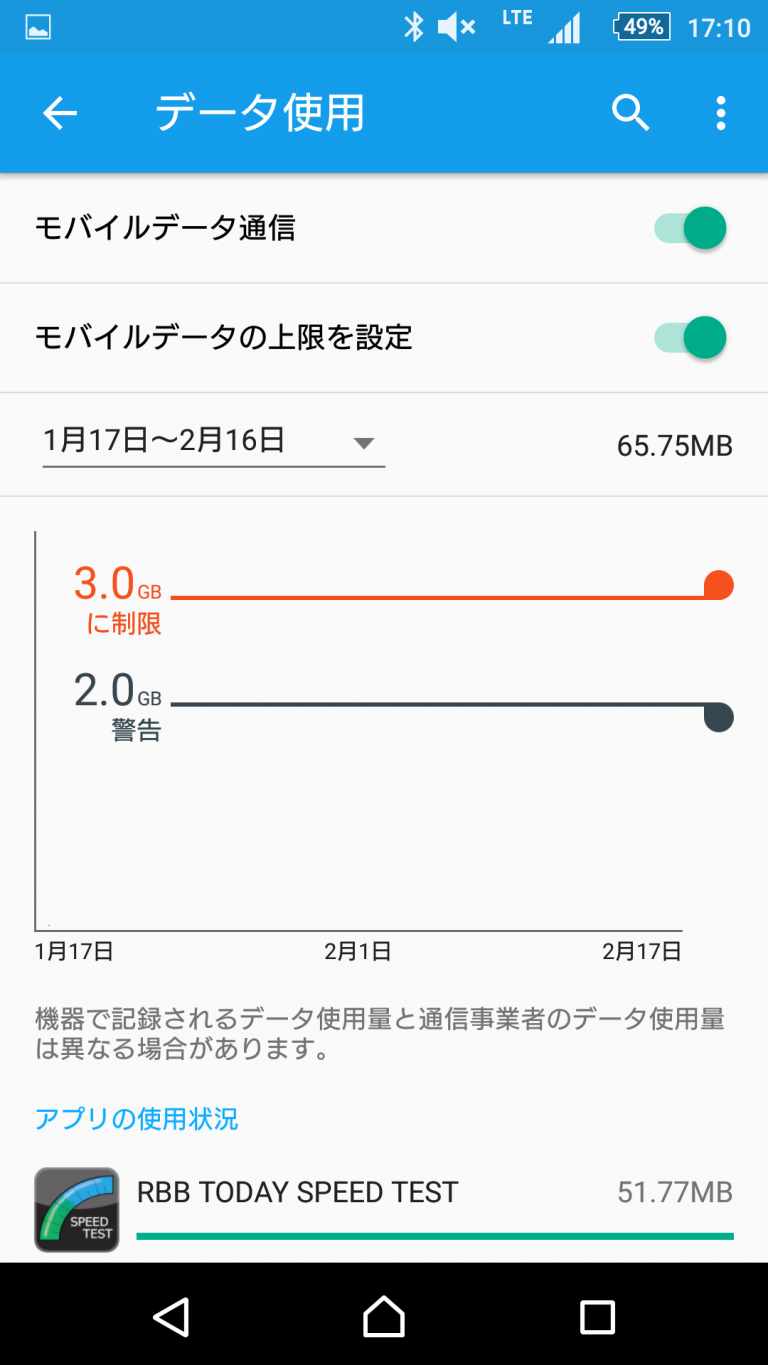Screen dimensions: 768x1365
Task: Tap the dropdown triangle next to the billing period
Action: pos(364,443)
